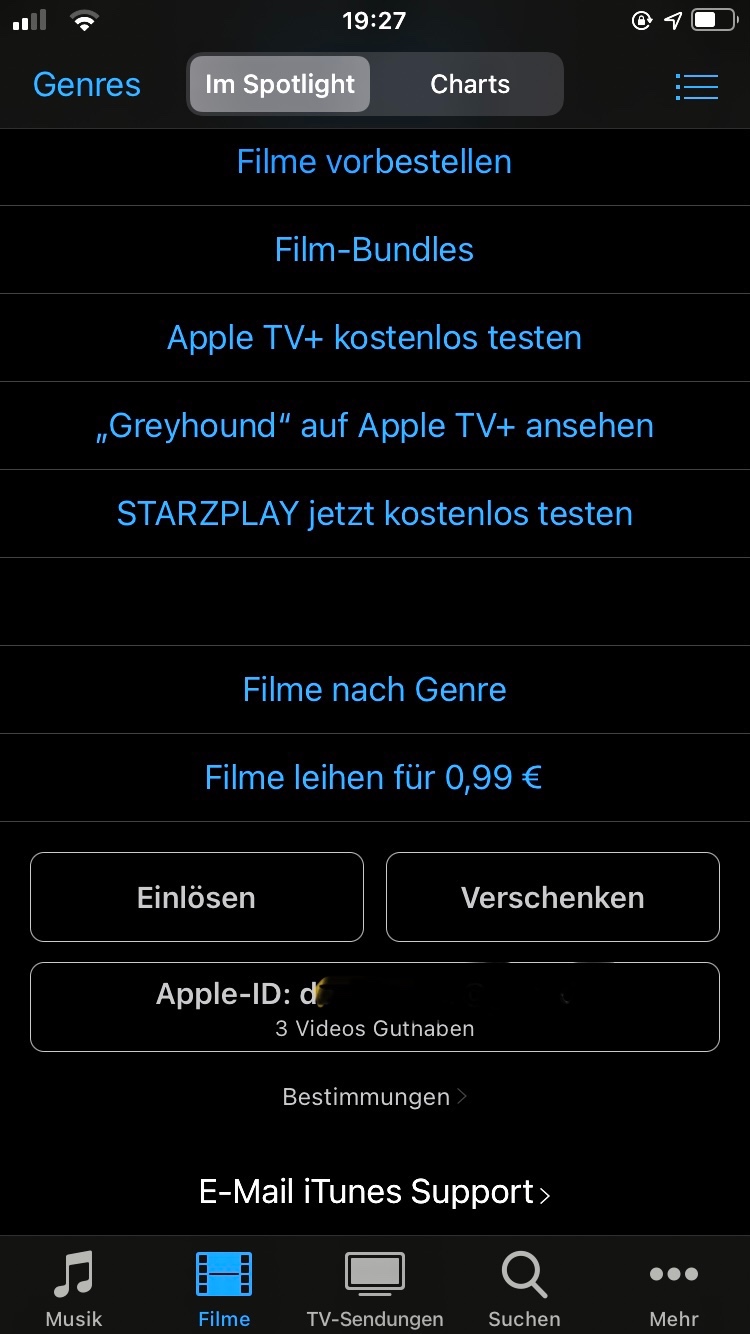Go to the TV-Sendungen tab
750x1334 pixels.
(374, 1288)
